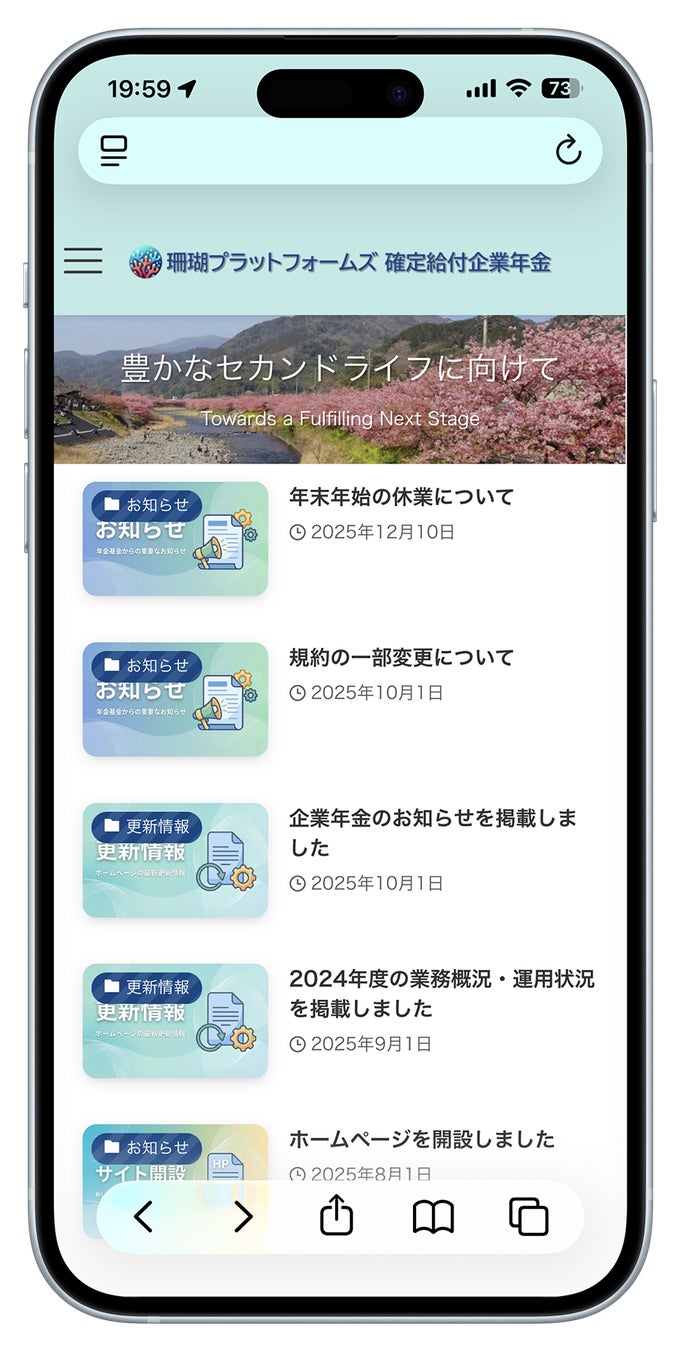The image size is (680, 1350).
Task: Tap the browser address bar
Action: (x=340, y=151)
